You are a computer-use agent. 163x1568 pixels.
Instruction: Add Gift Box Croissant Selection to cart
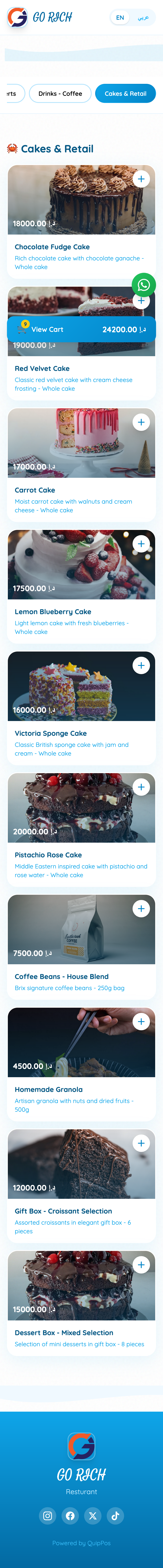click(141, 1143)
